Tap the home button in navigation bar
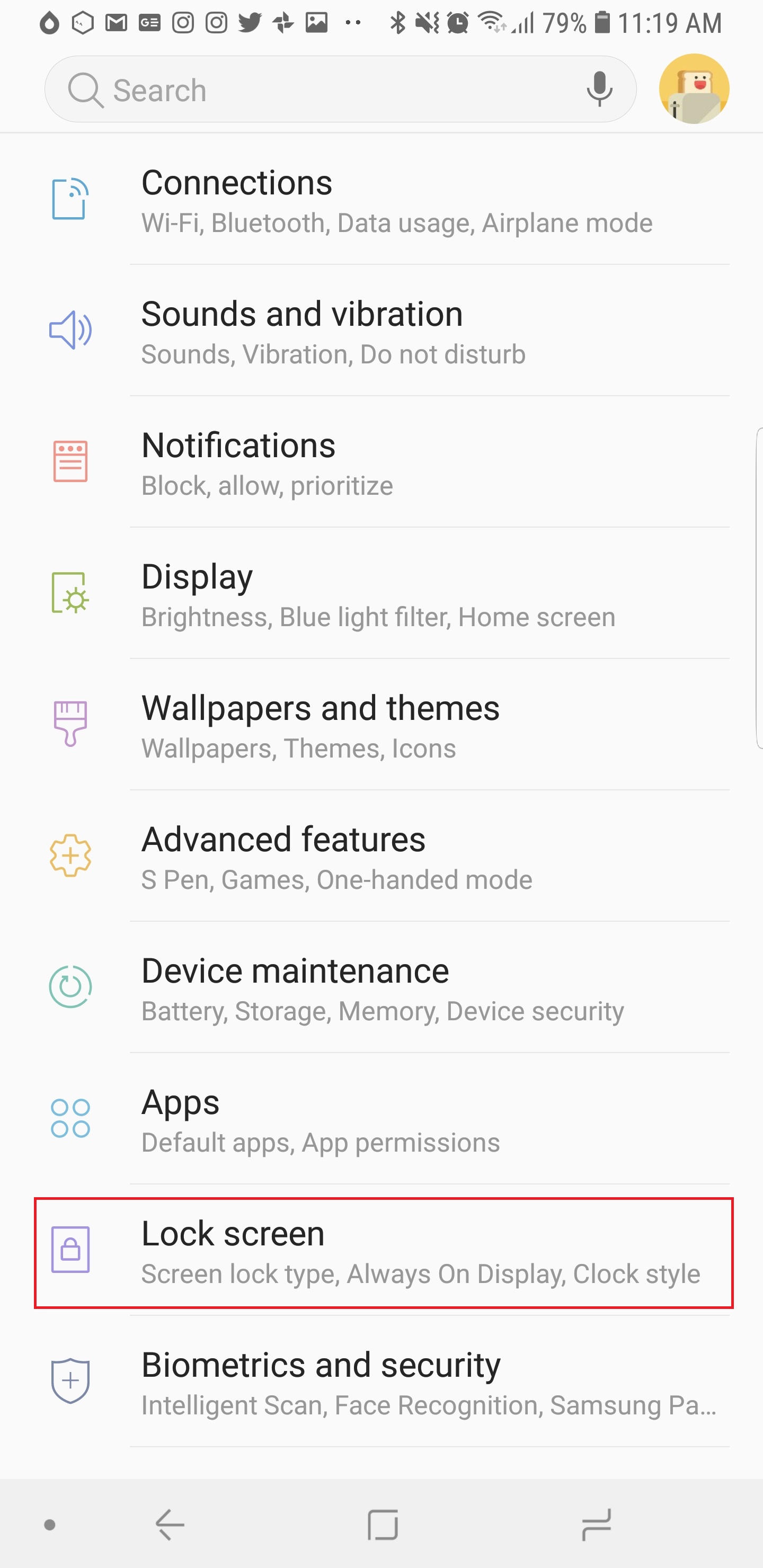The image size is (763, 1568). coord(383,1524)
